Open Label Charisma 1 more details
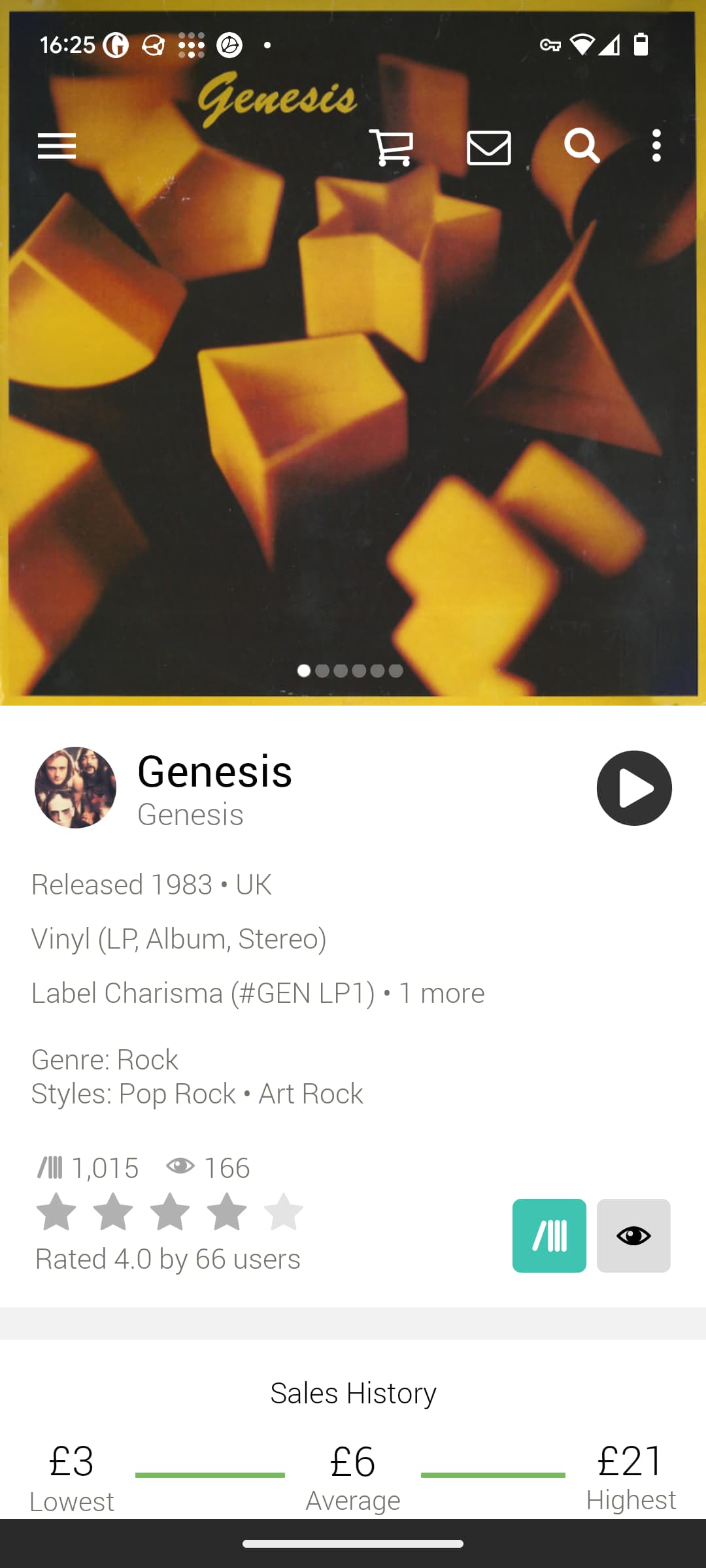Image resolution: width=706 pixels, height=1568 pixels. 258,993
